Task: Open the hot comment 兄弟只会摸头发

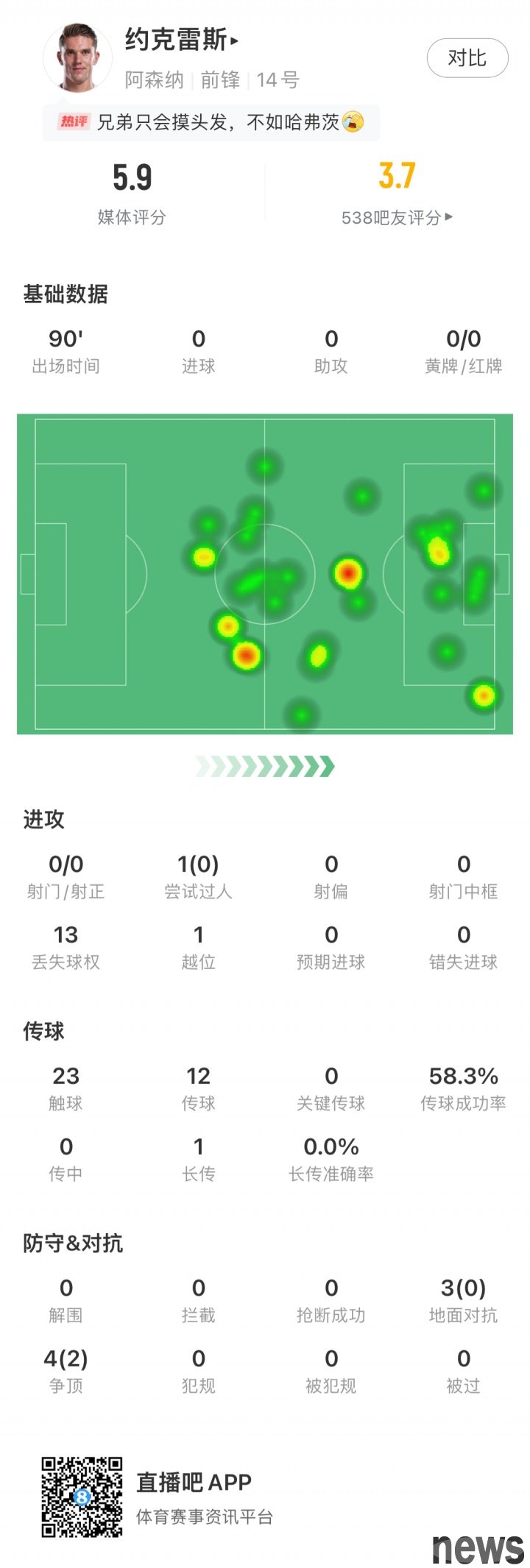Action: [x=218, y=122]
